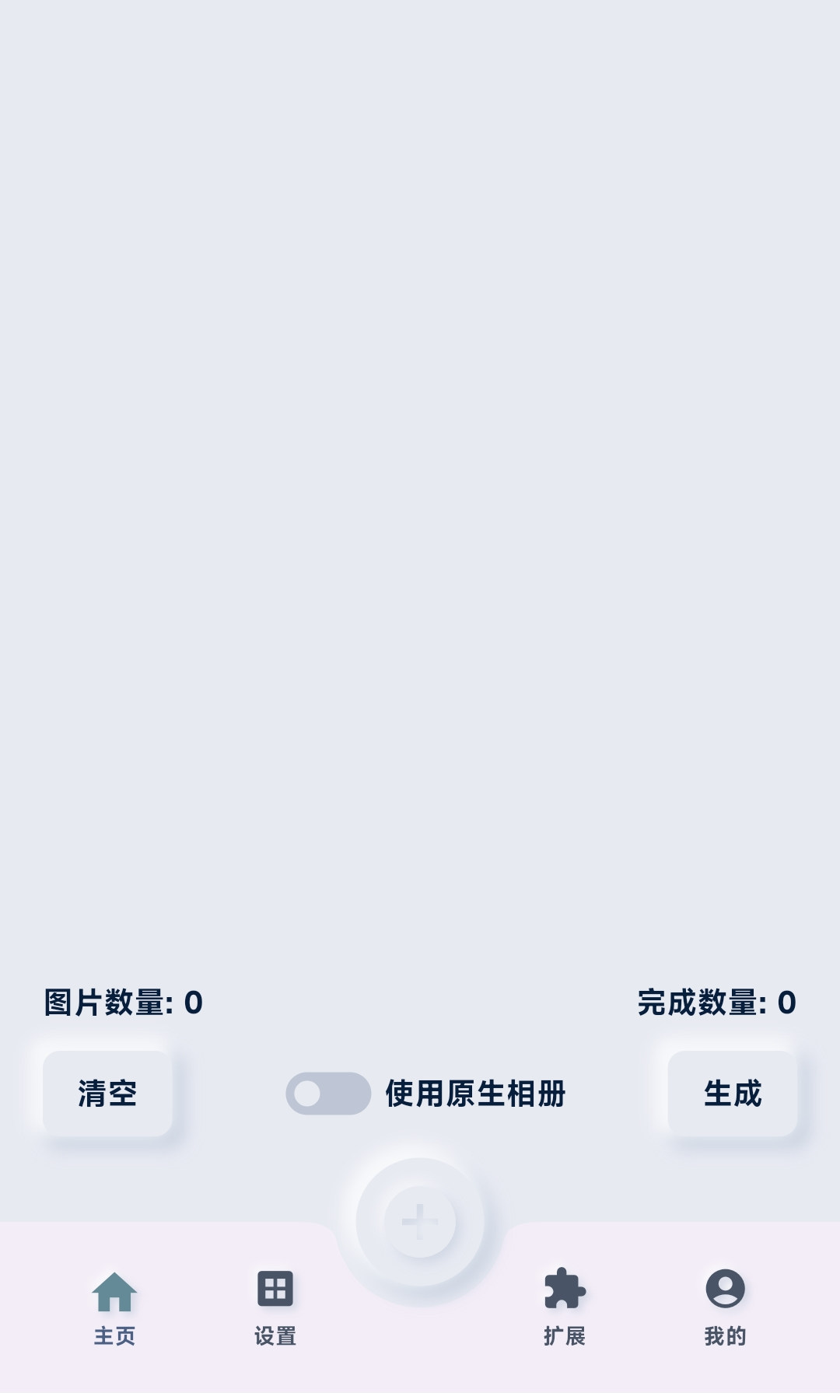This screenshot has height=1400, width=840.
Task: Tap the 使用原生相册 label text
Action: coord(475,1094)
